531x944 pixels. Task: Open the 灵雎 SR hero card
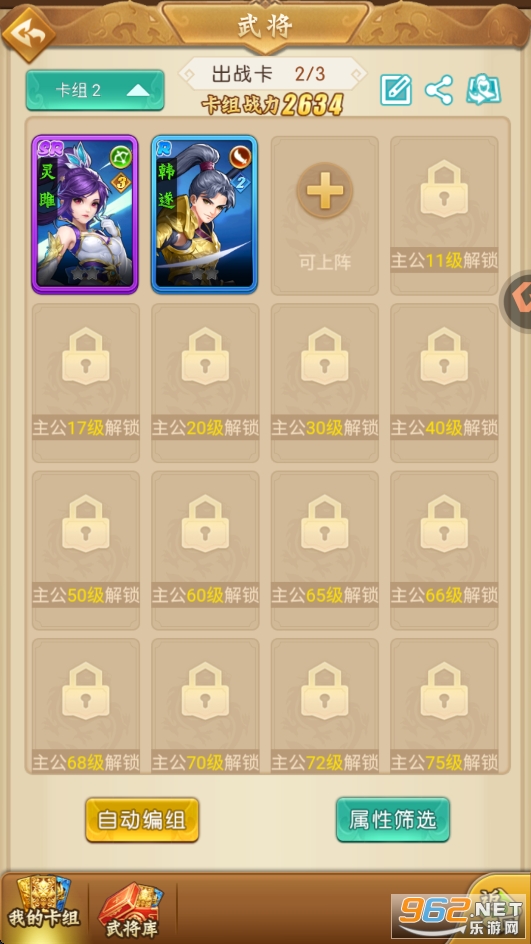point(85,214)
